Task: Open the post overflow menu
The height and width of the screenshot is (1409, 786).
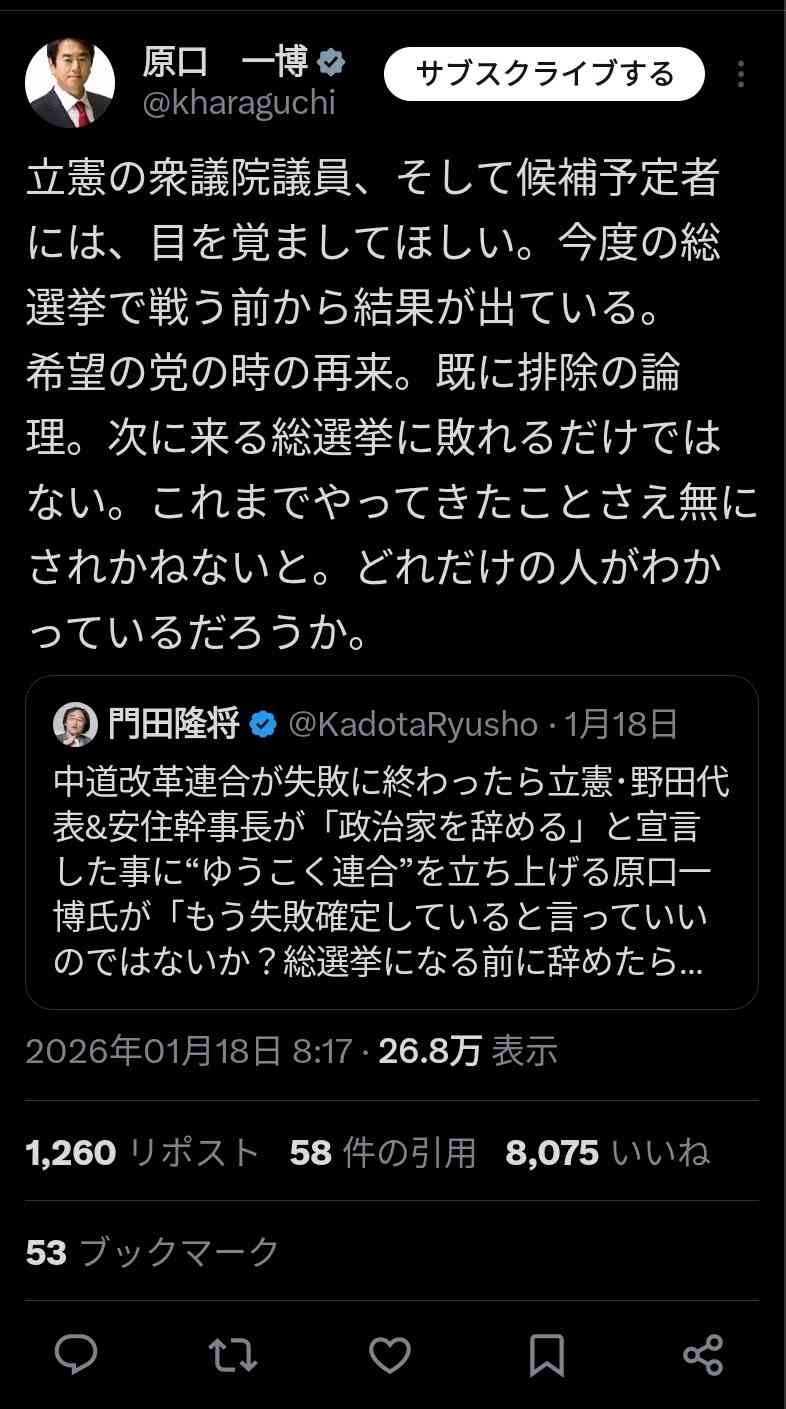Action: (741, 75)
